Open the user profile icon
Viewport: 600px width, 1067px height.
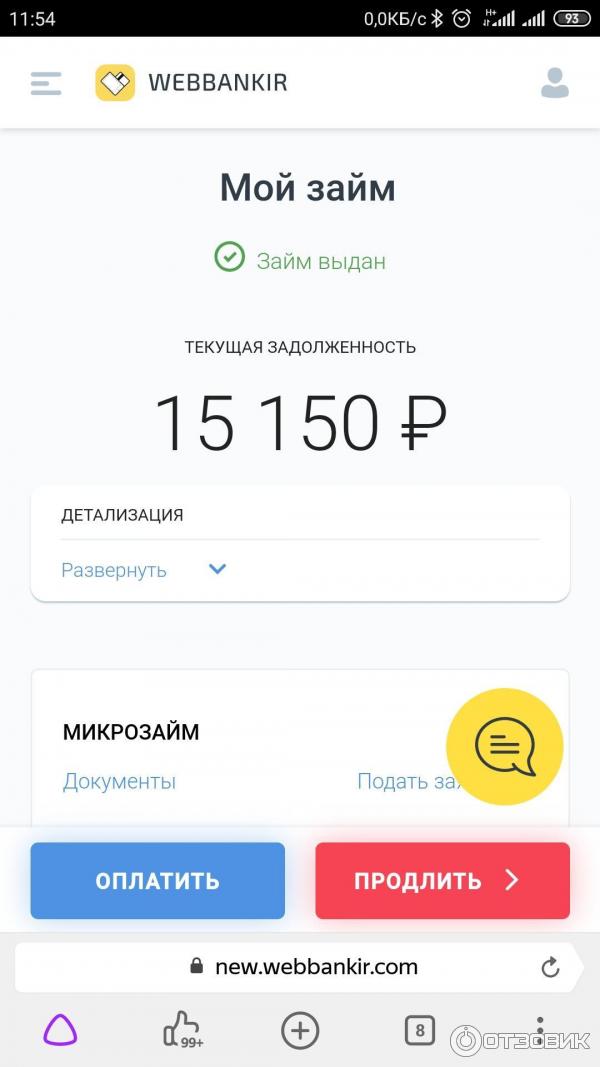coord(554,83)
